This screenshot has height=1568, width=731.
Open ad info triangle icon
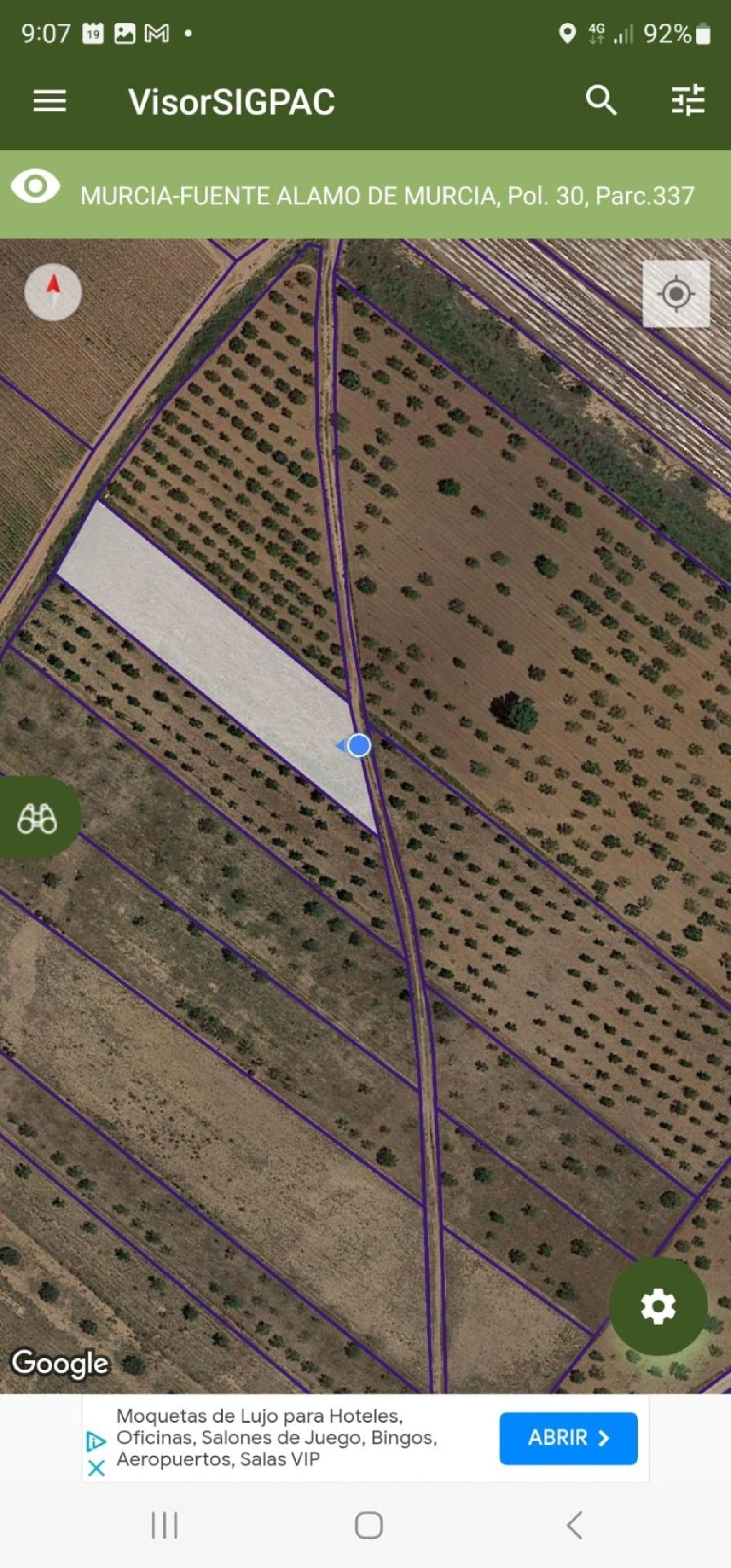pos(96,1441)
